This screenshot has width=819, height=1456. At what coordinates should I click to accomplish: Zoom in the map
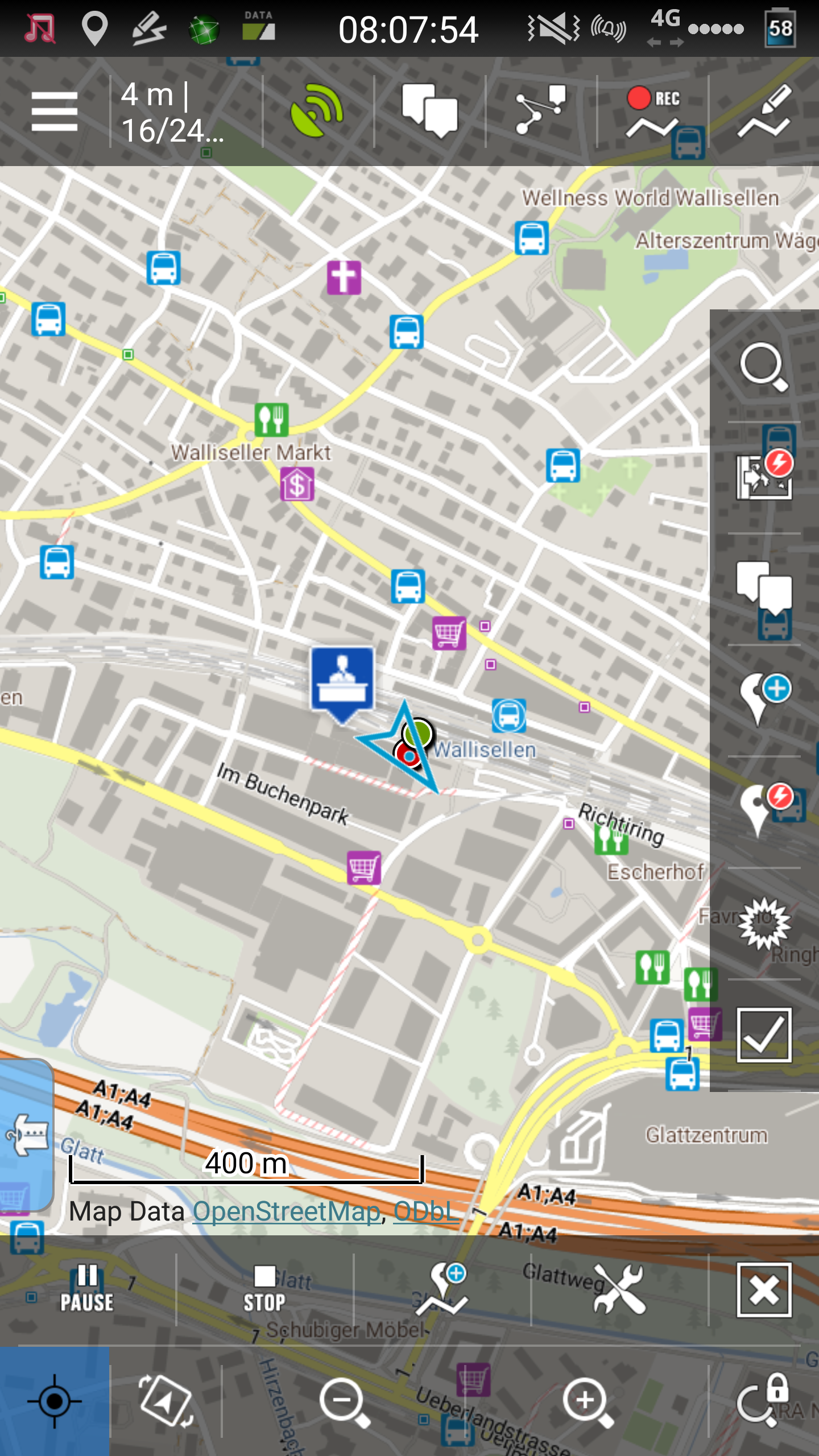pos(588,1402)
